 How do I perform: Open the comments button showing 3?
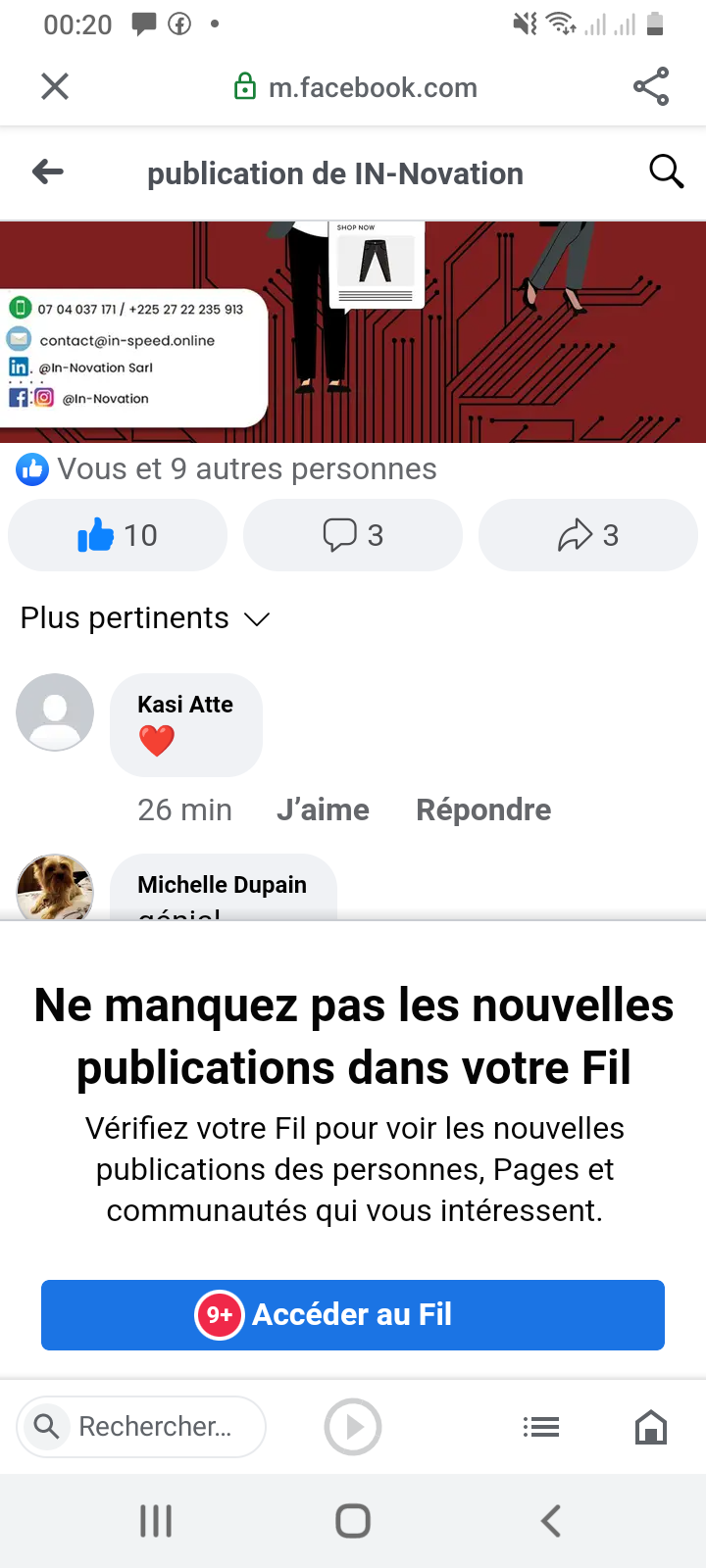(353, 535)
